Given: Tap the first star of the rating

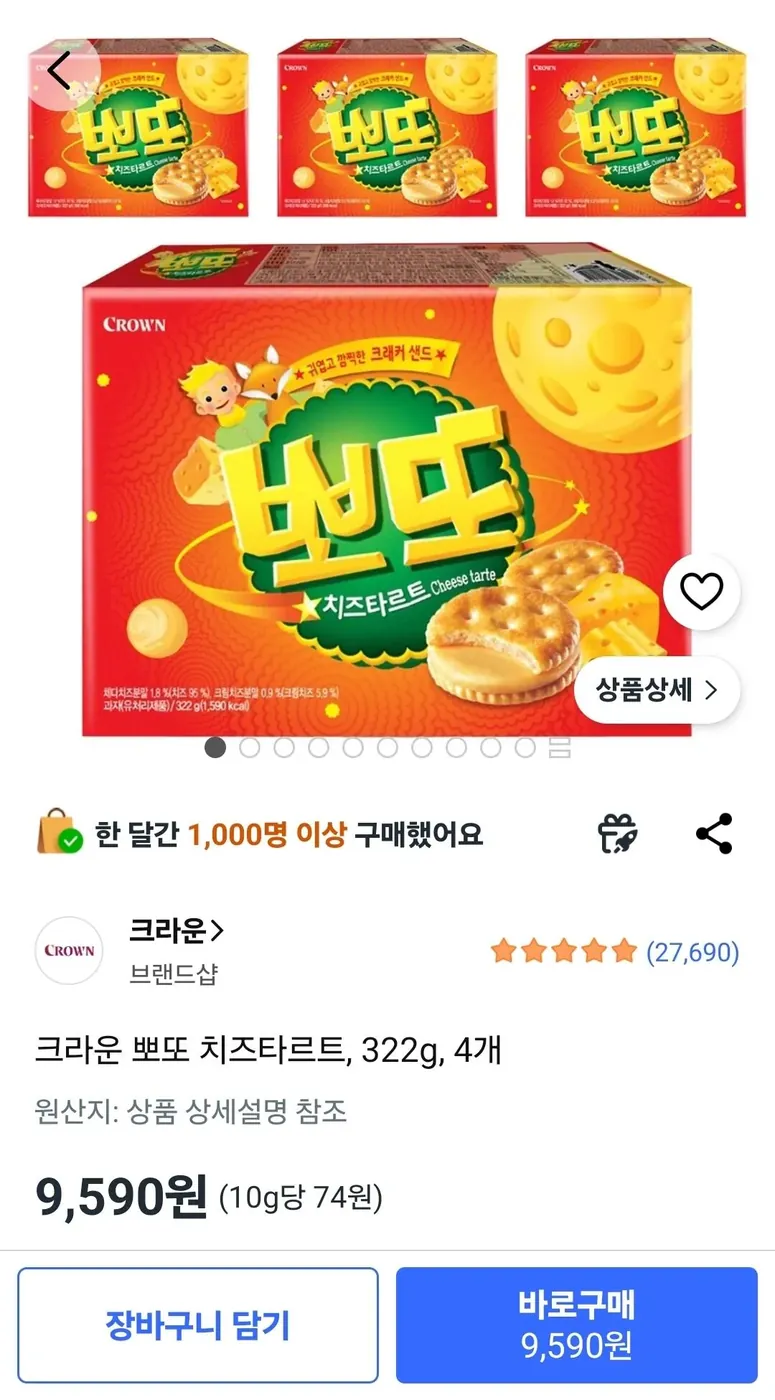Looking at the screenshot, I should click(504, 952).
